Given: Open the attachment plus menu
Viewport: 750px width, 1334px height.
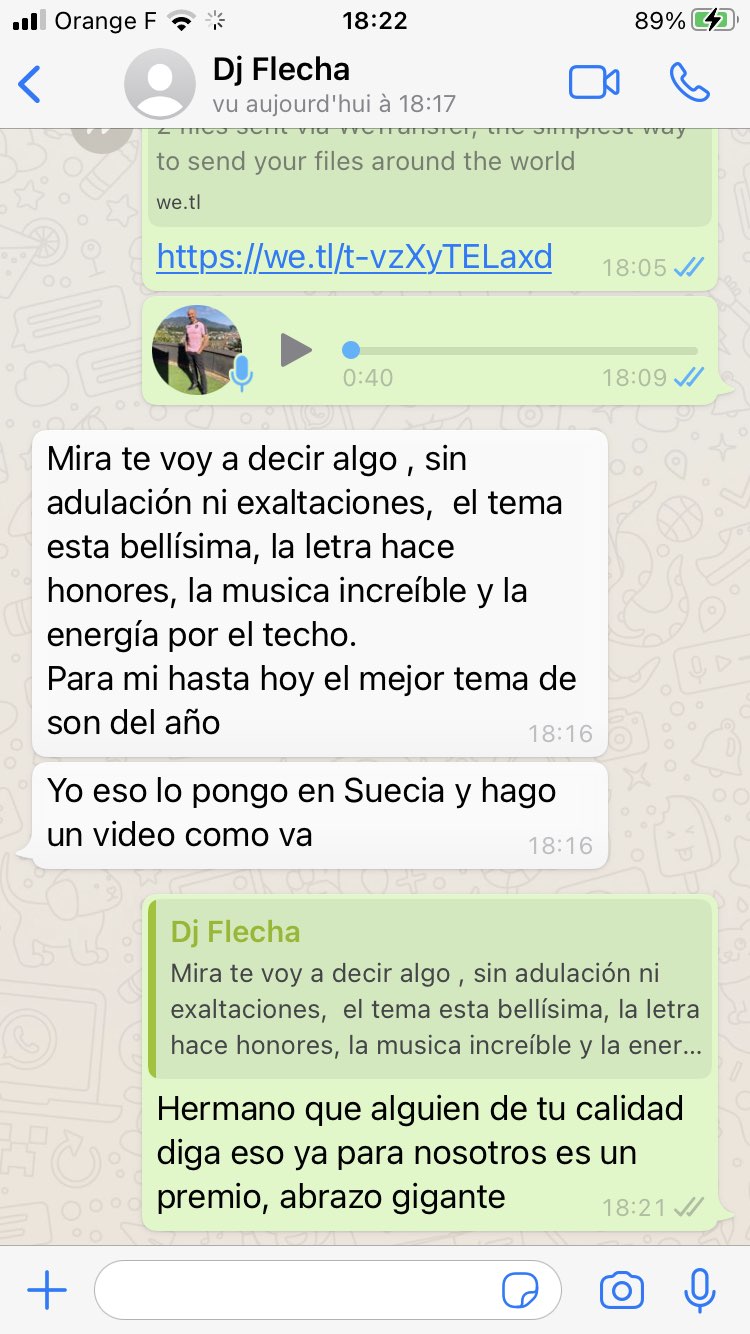Looking at the screenshot, I should tap(47, 1291).
